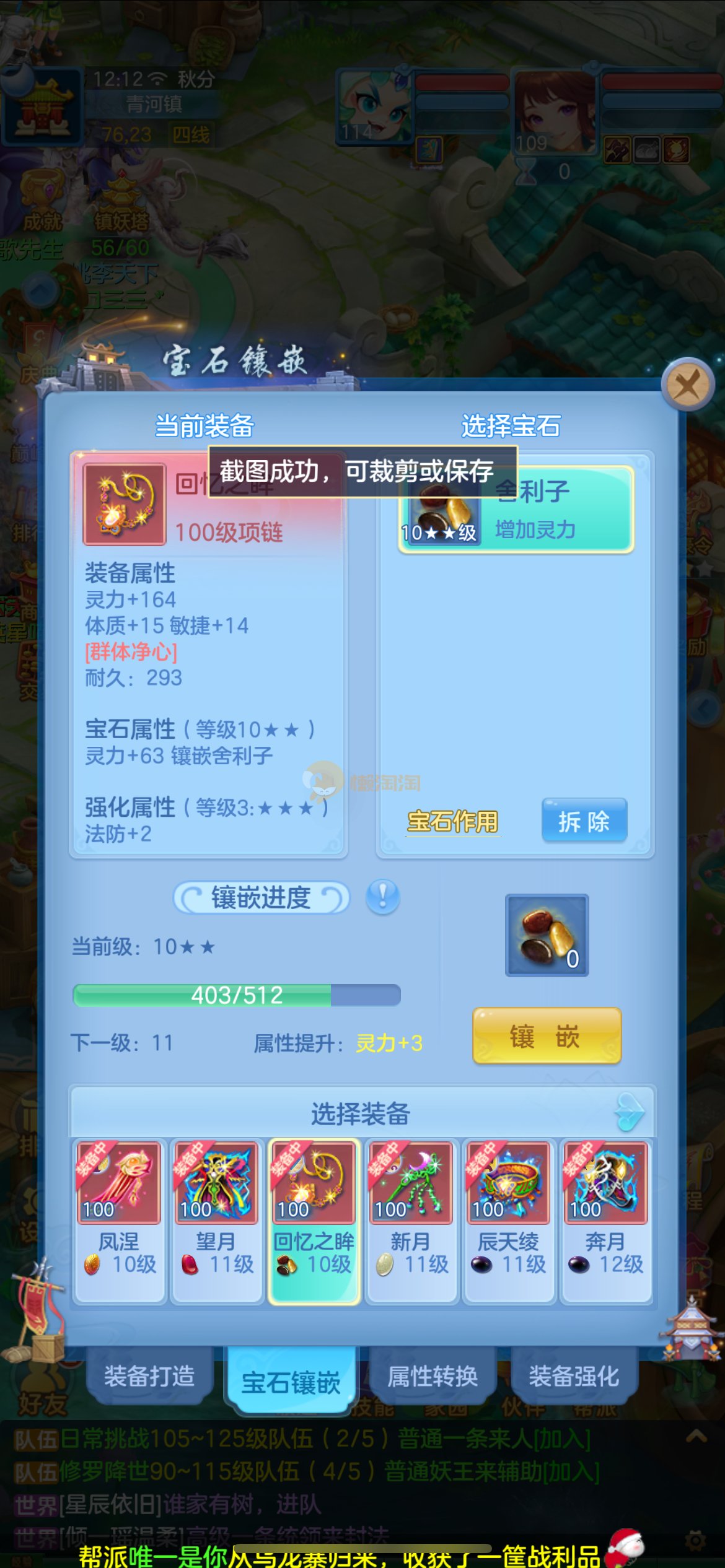The height and width of the screenshot is (1568, 725).
Task: Expand the chat panel with the arrow
Action: [696, 1437]
